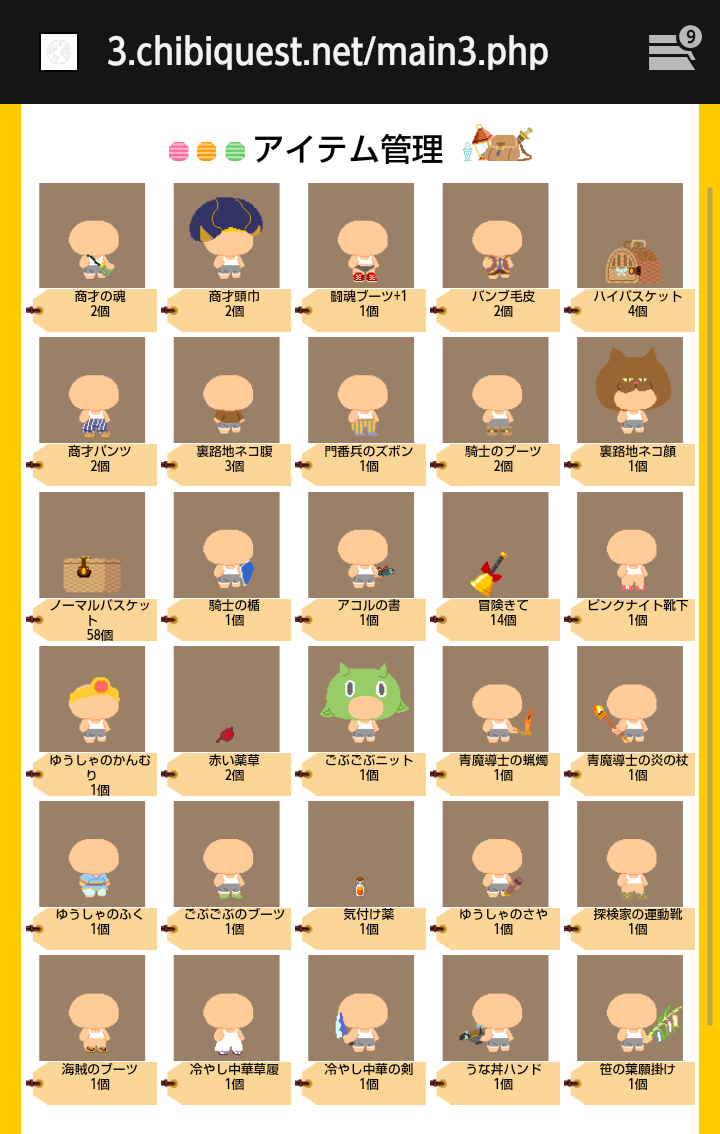Screen dimensions: 720x1134
Task: Select the 笹の葉願掛け item
Action: [x=630, y=1008]
